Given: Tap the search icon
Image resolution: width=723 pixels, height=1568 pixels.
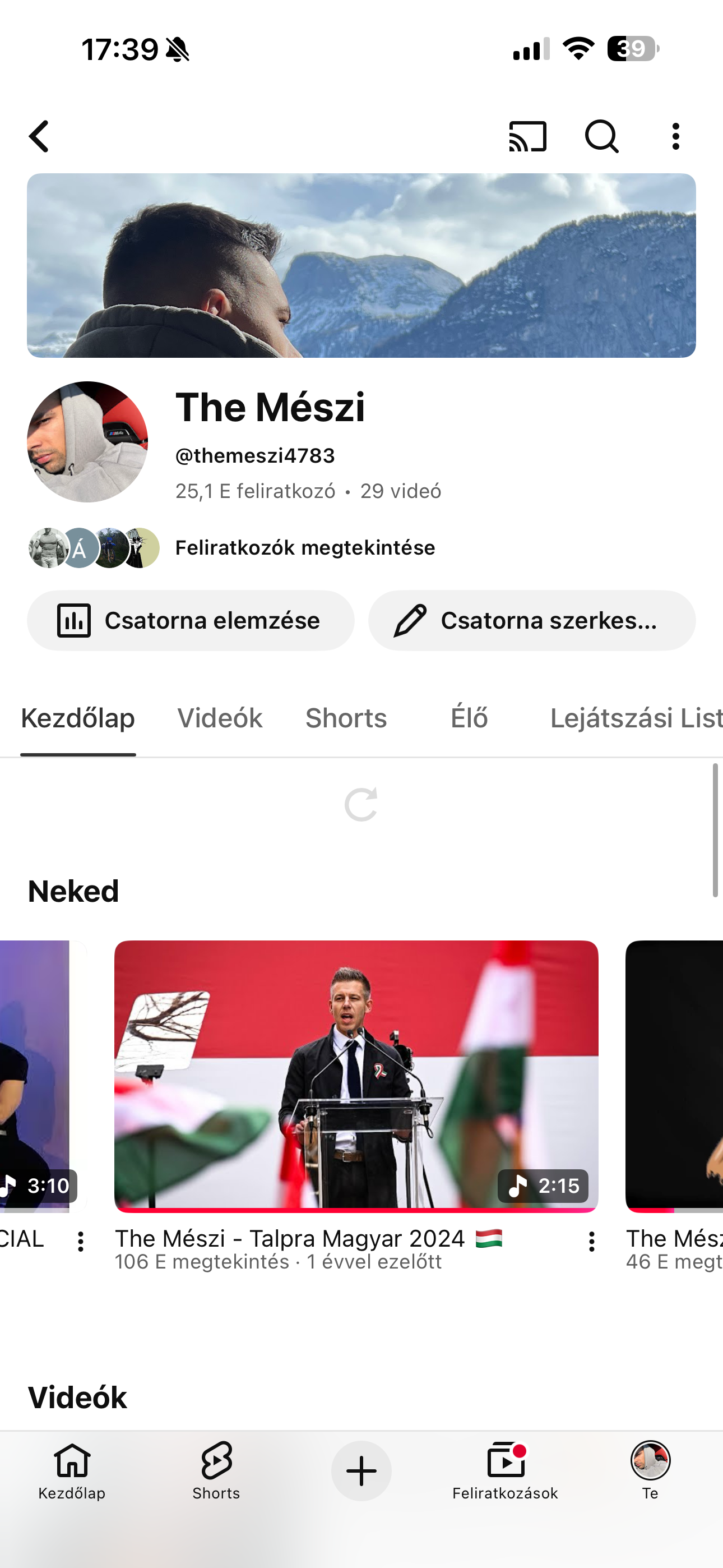Looking at the screenshot, I should point(601,136).
